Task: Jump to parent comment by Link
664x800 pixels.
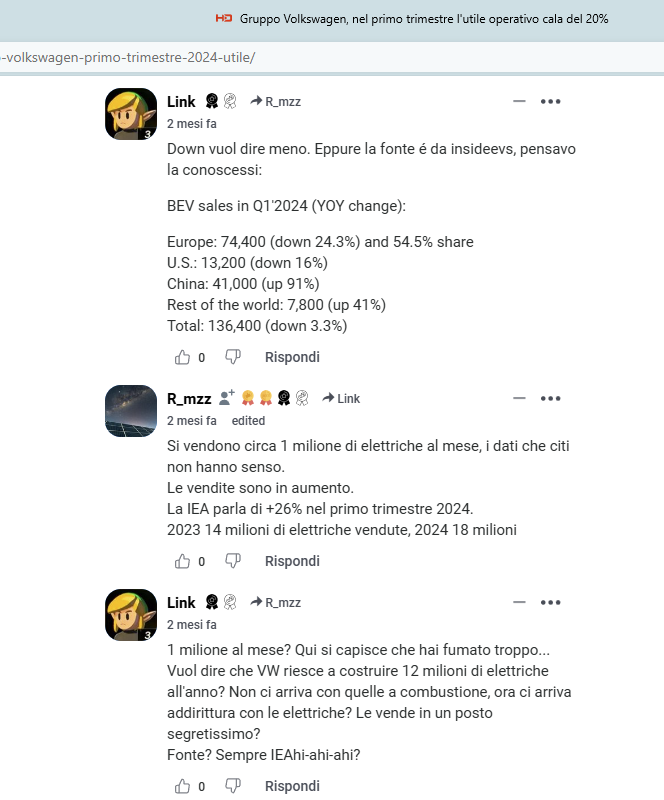Action: [341, 398]
